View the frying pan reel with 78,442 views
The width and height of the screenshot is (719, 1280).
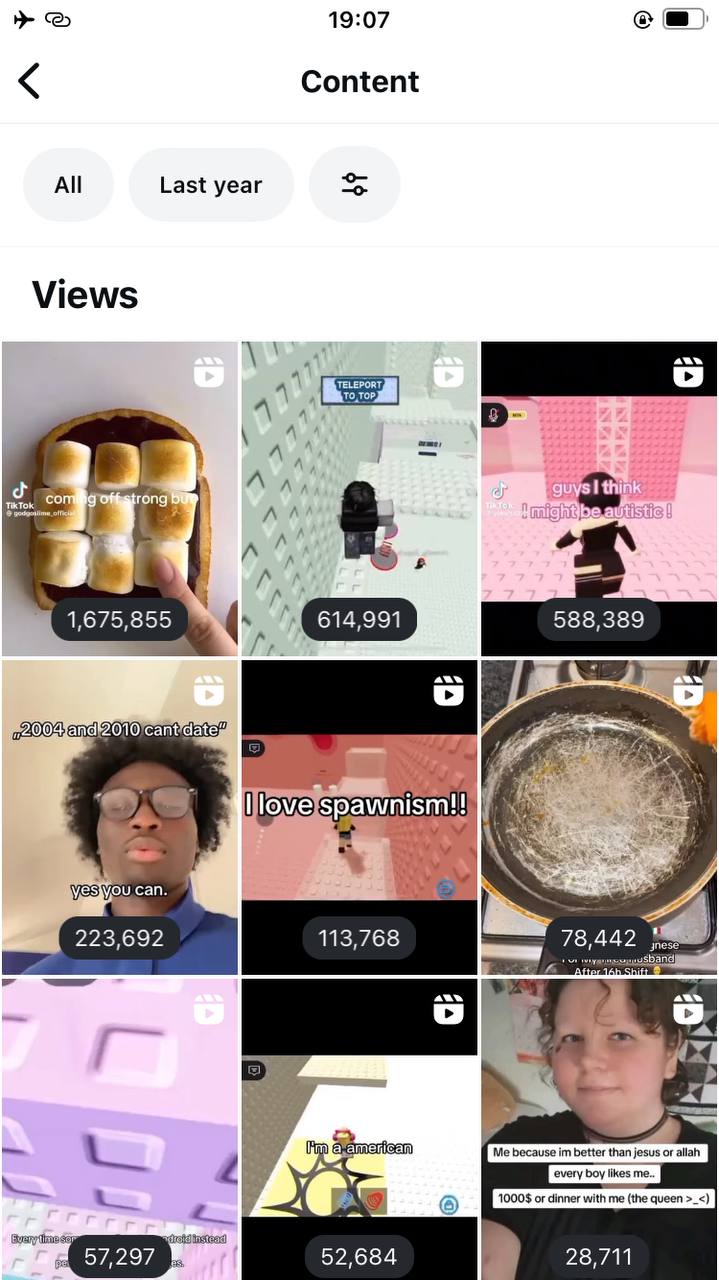pyautogui.click(x=599, y=816)
